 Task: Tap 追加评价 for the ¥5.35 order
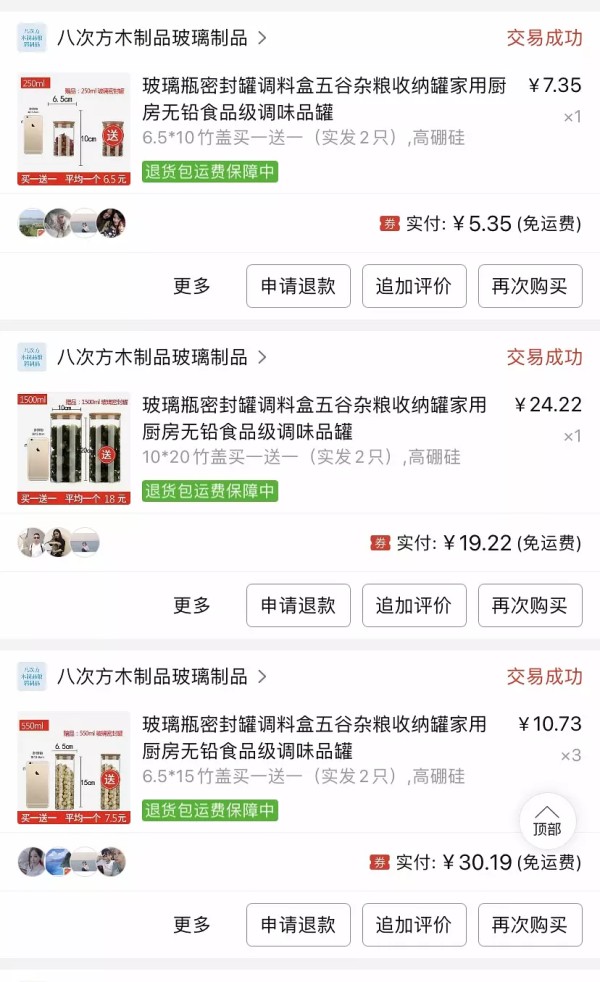[414, 286]
